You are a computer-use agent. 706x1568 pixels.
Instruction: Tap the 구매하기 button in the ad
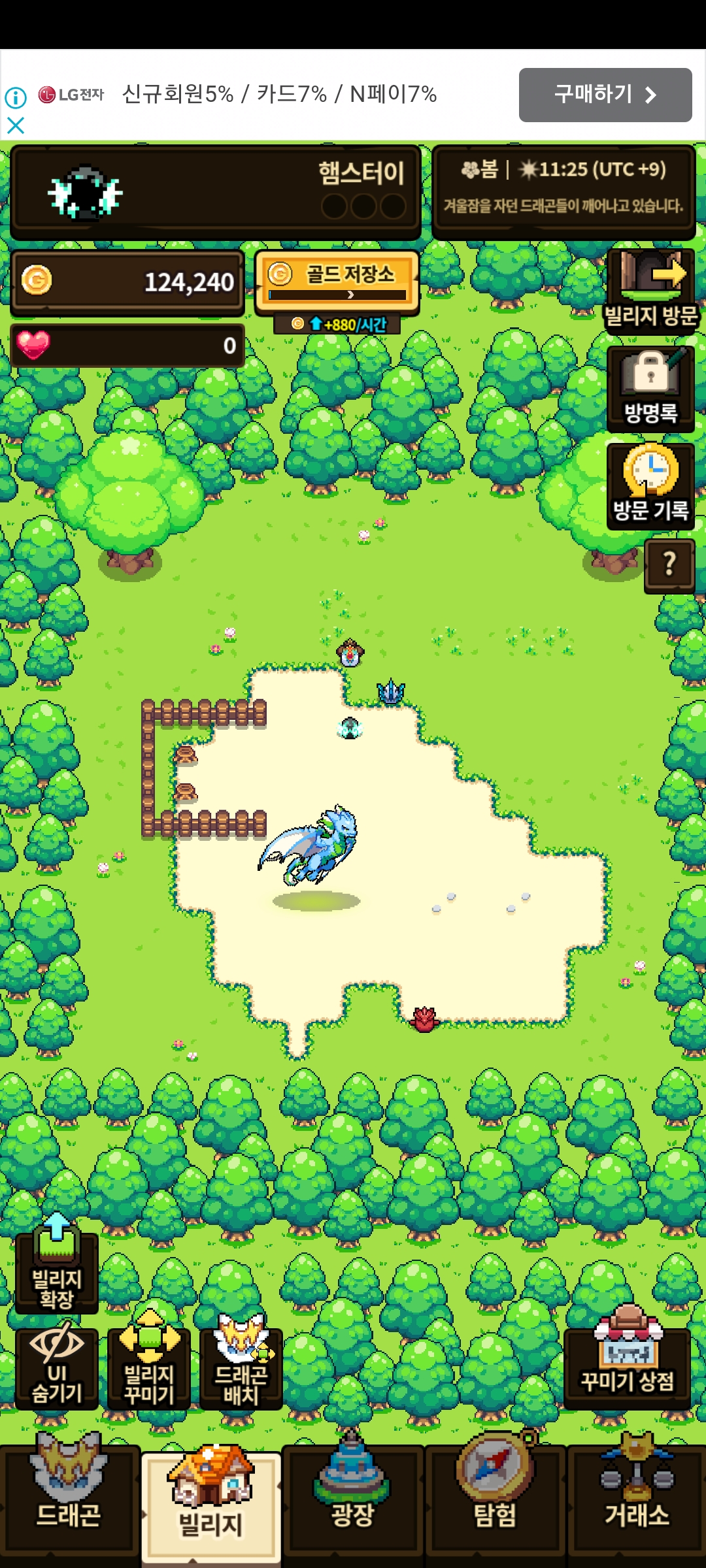pos(605,95)
